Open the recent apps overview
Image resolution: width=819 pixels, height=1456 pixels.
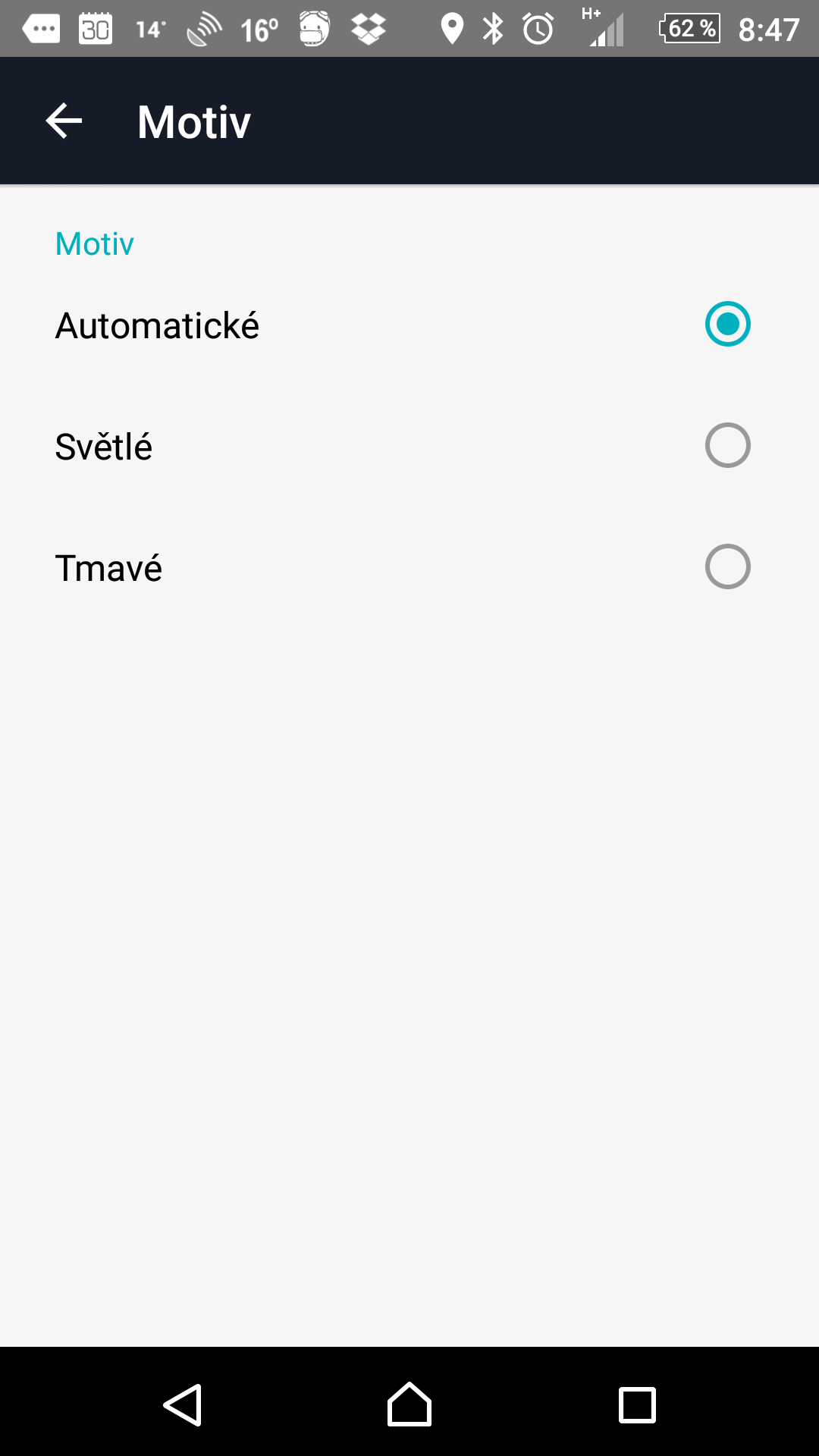click(637, 1405)
